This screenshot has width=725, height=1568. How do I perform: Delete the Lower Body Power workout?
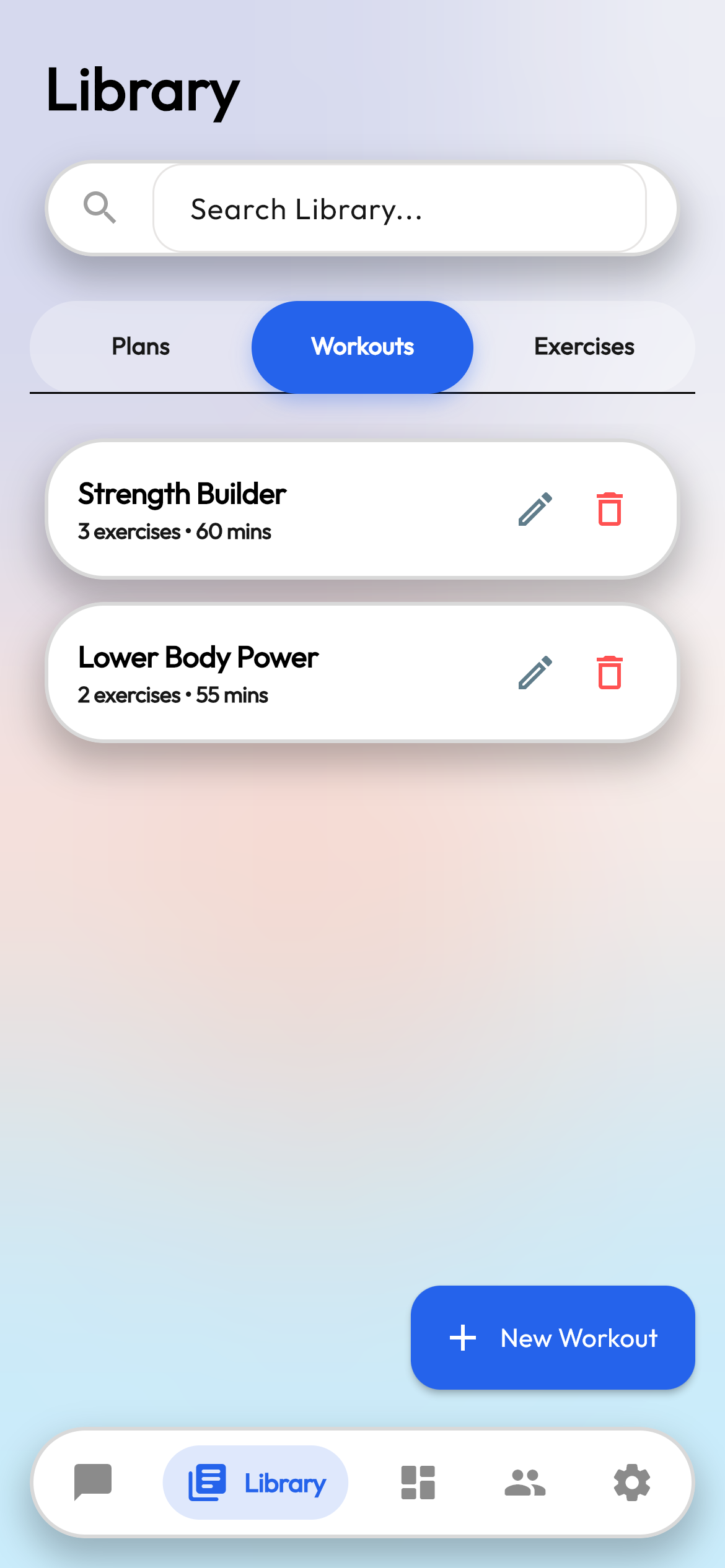click(609, 673)
